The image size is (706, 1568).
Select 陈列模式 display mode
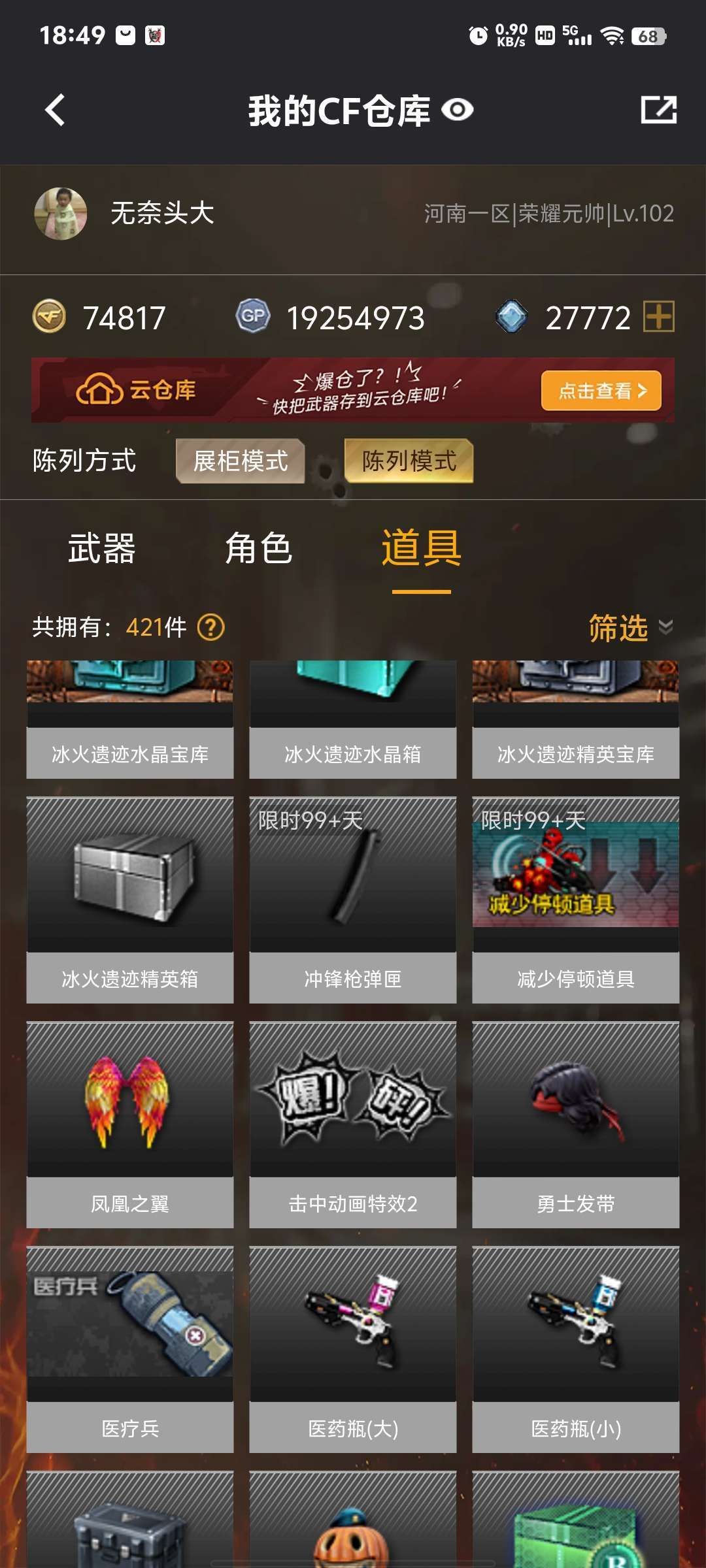(x=409, y=461)
